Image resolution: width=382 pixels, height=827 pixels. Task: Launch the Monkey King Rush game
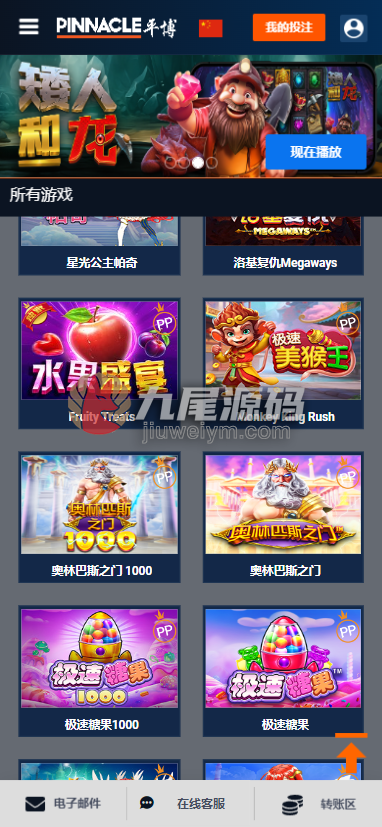pos(283,363)
